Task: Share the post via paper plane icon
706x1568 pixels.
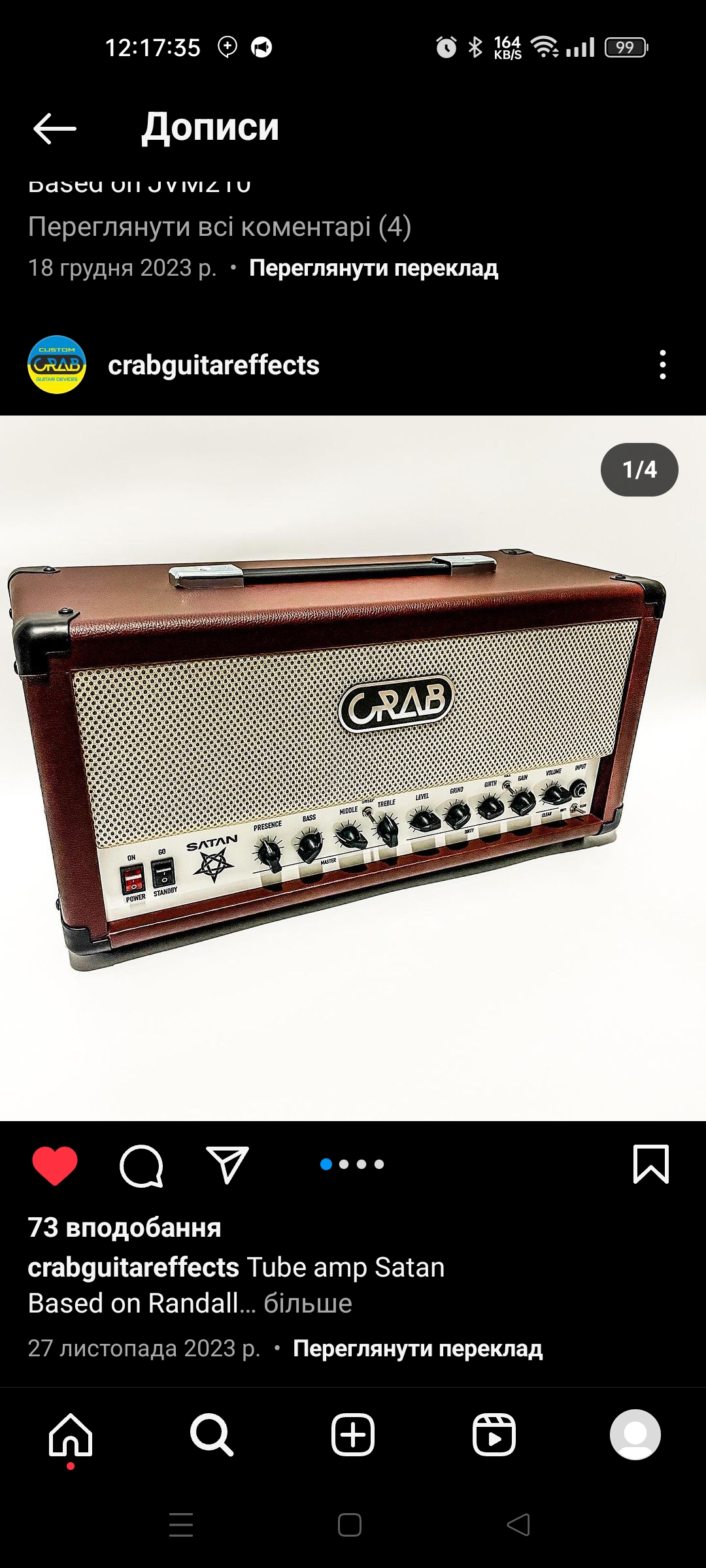Action: pyautogui.click(x=227, y=1165)
